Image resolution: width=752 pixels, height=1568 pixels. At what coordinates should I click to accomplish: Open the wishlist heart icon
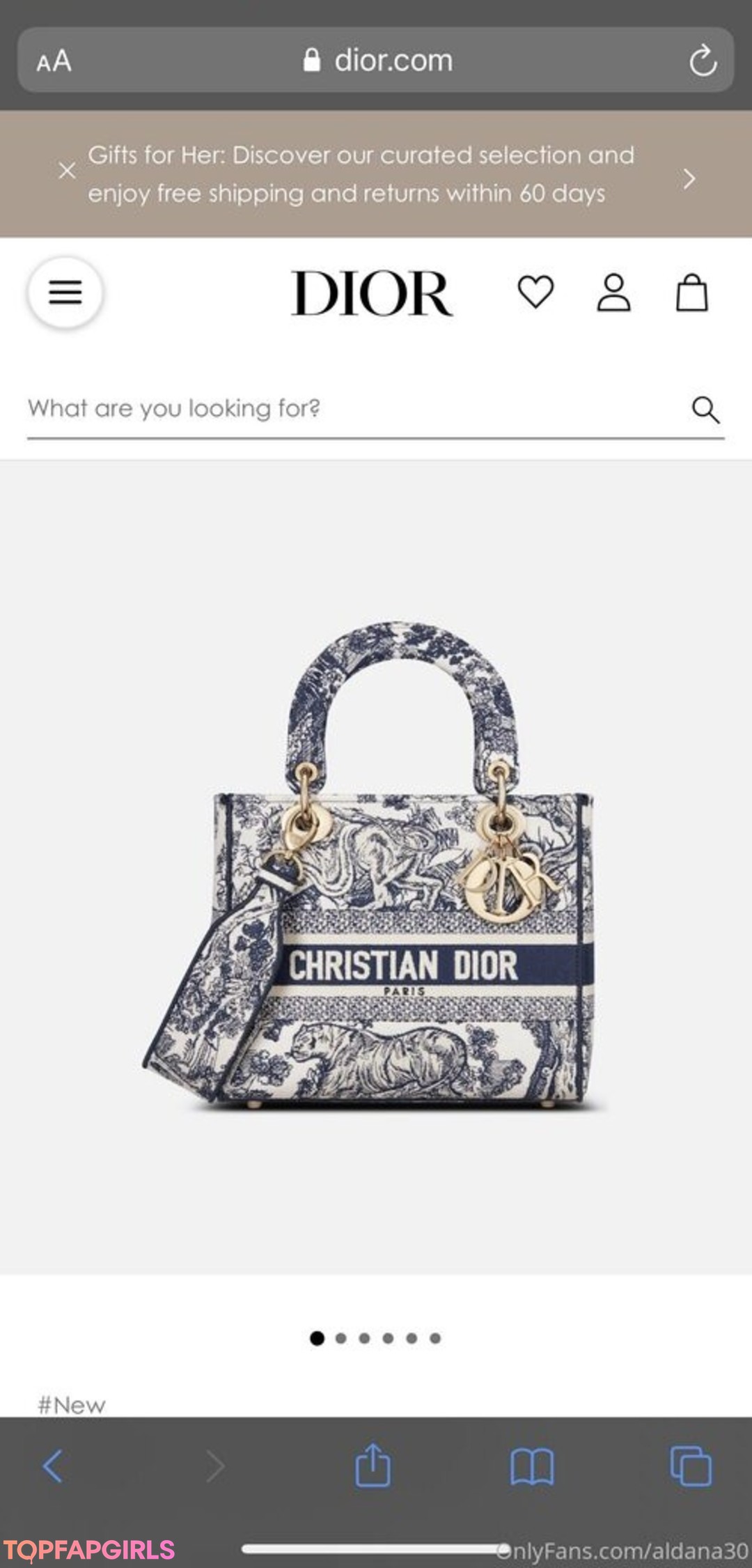pyautogui.click(x=535, y=292)
